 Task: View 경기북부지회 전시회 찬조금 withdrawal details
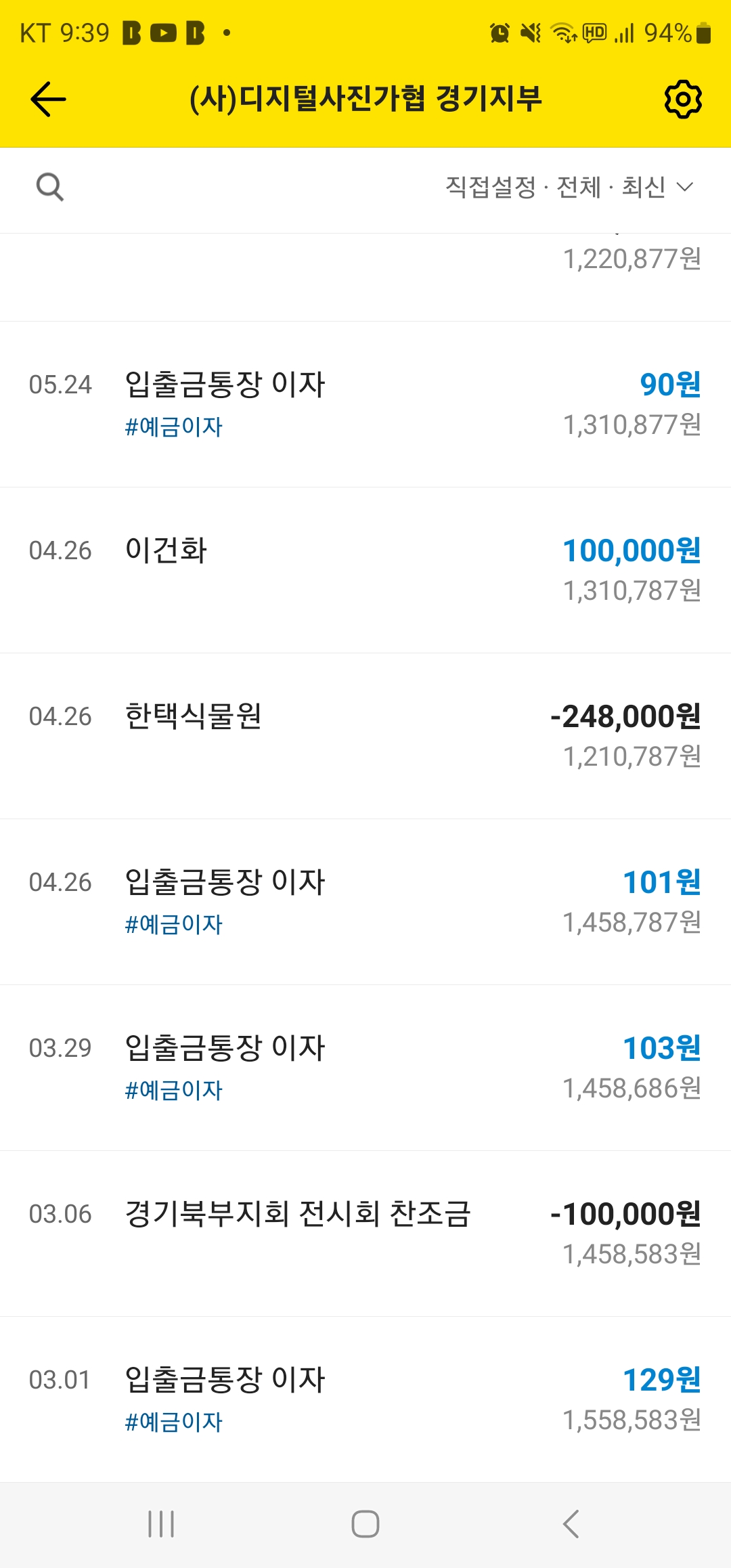pos(365,1232)
